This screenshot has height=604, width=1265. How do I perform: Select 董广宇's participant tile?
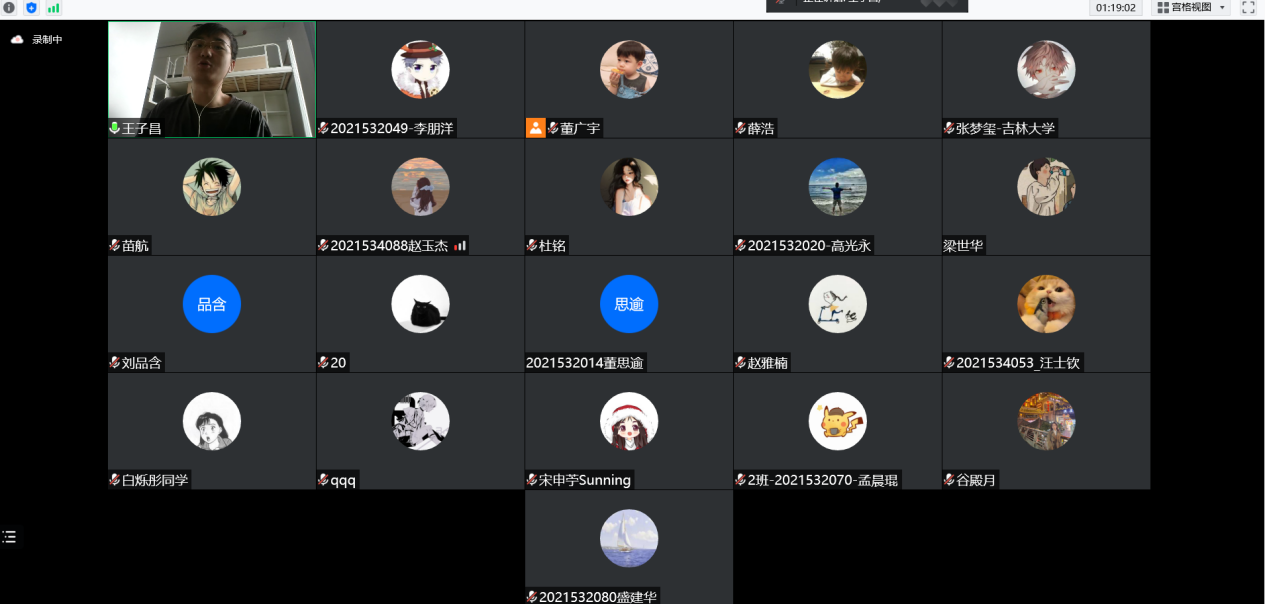(x=629, y=79)
